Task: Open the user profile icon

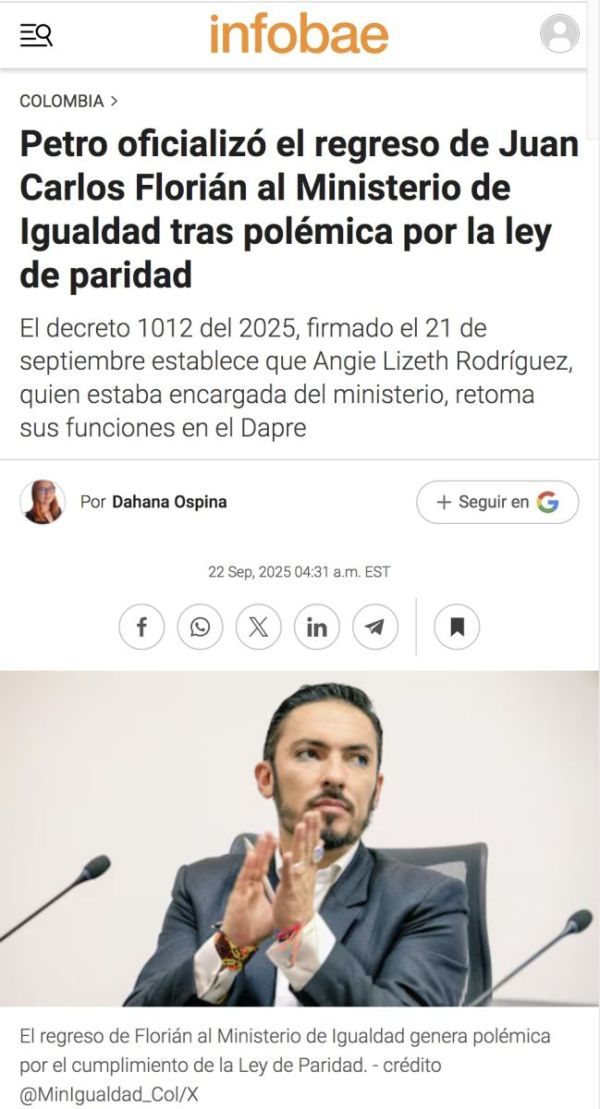Action: pos(559,35)
